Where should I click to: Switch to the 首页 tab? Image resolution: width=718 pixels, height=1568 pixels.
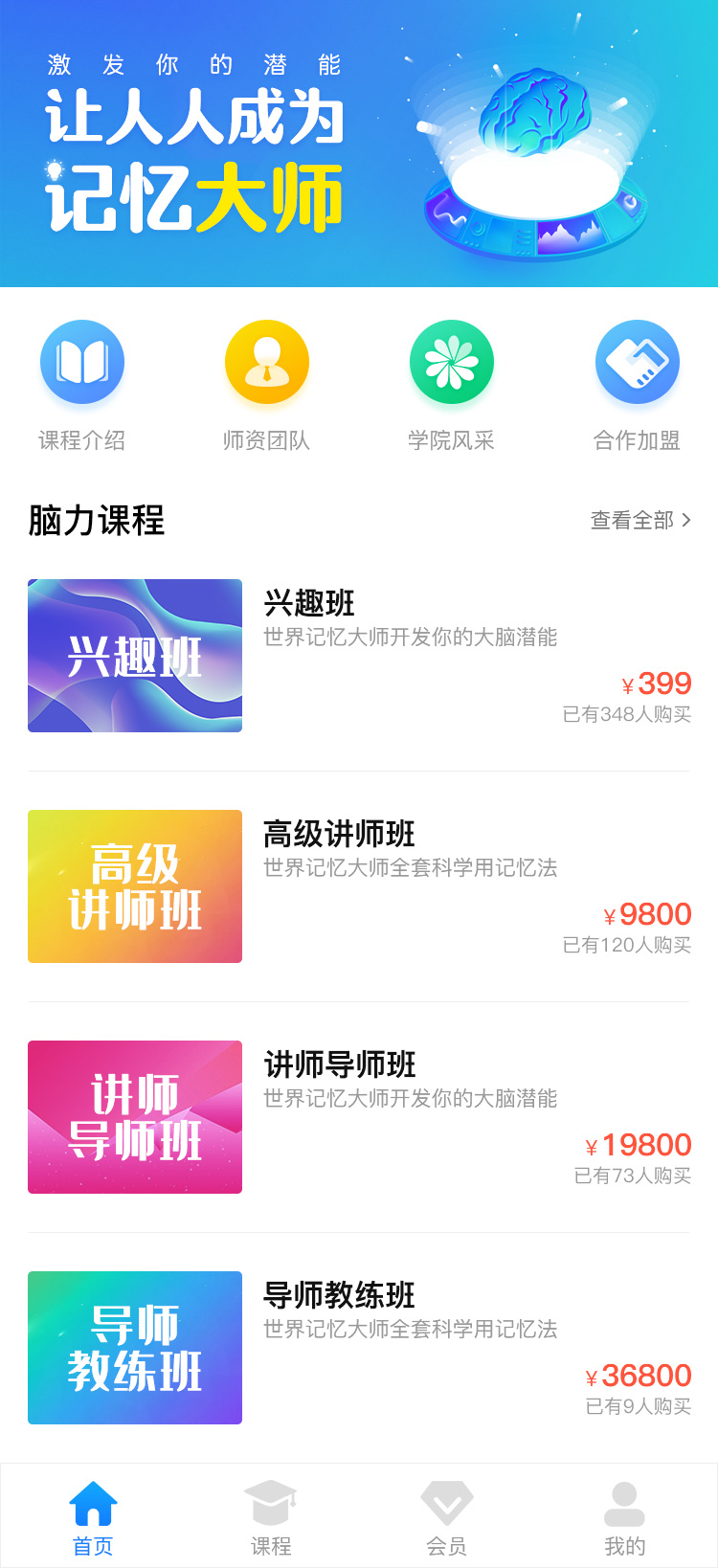pos(93,1516)
